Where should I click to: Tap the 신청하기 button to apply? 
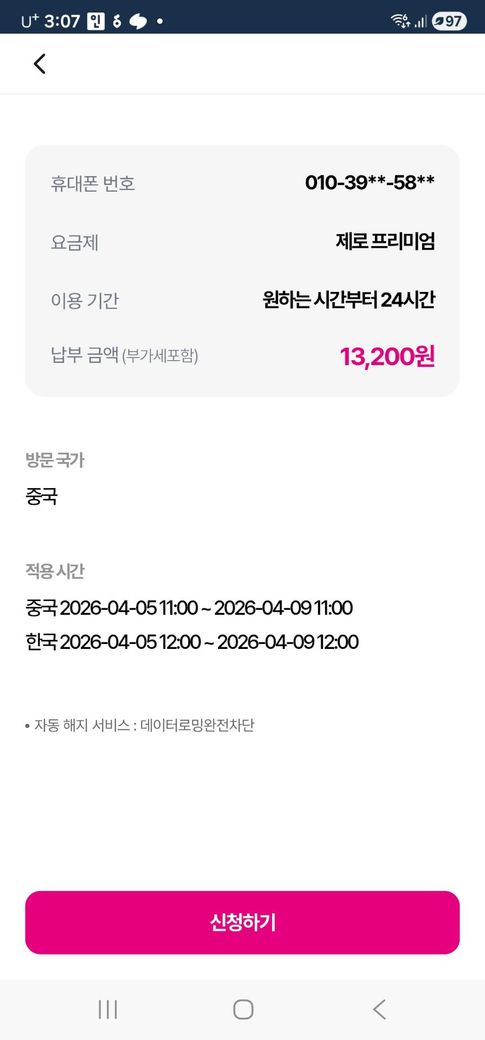tap(242, 923)
